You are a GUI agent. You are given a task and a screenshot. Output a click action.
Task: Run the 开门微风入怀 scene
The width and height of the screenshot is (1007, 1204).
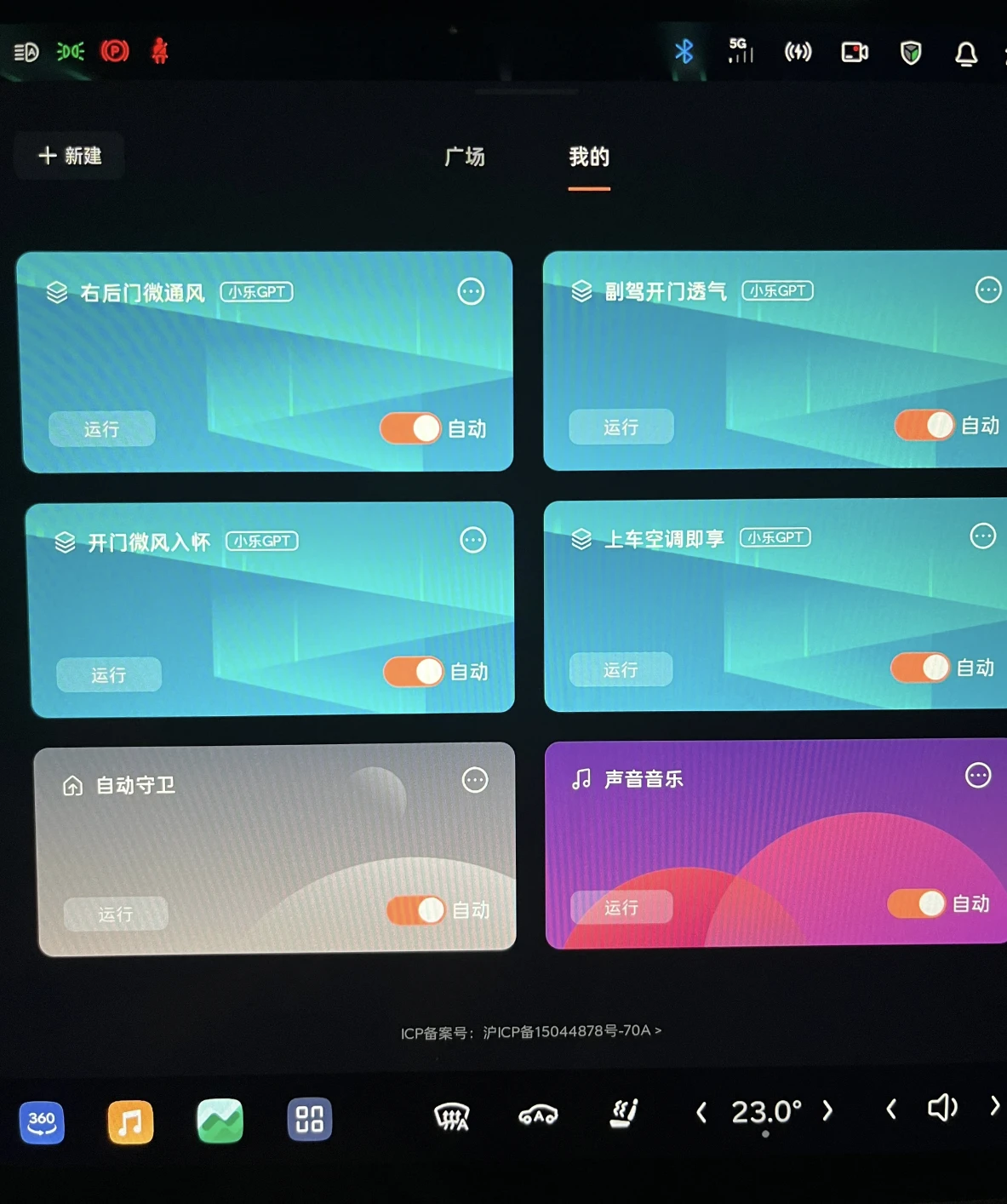108,674
